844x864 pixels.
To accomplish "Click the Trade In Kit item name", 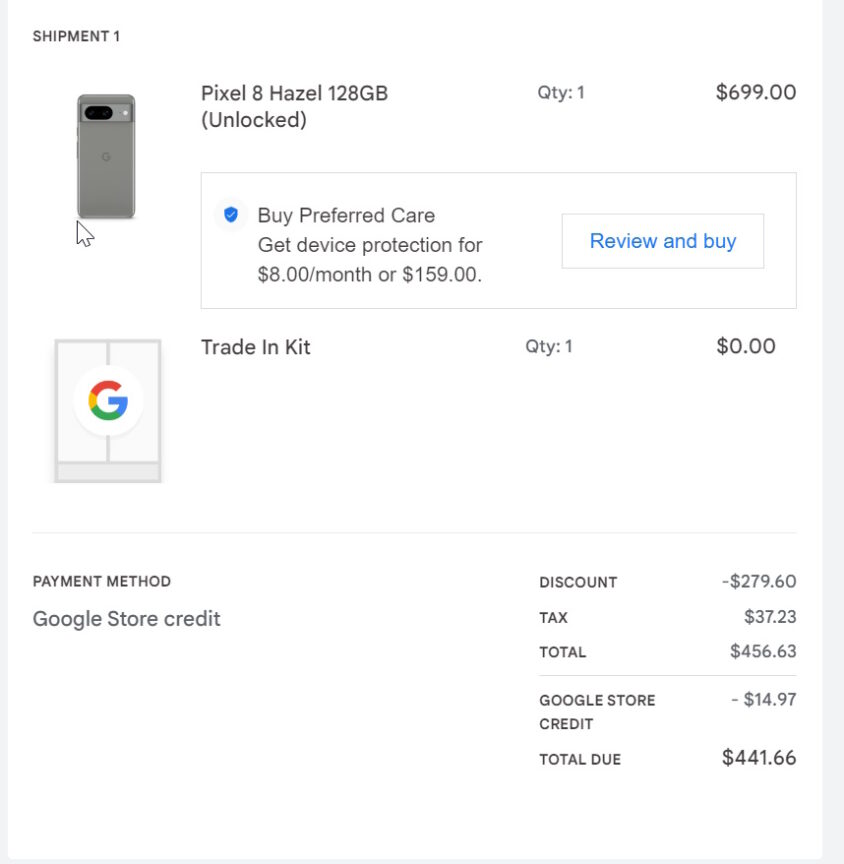I will click(254, 347).
